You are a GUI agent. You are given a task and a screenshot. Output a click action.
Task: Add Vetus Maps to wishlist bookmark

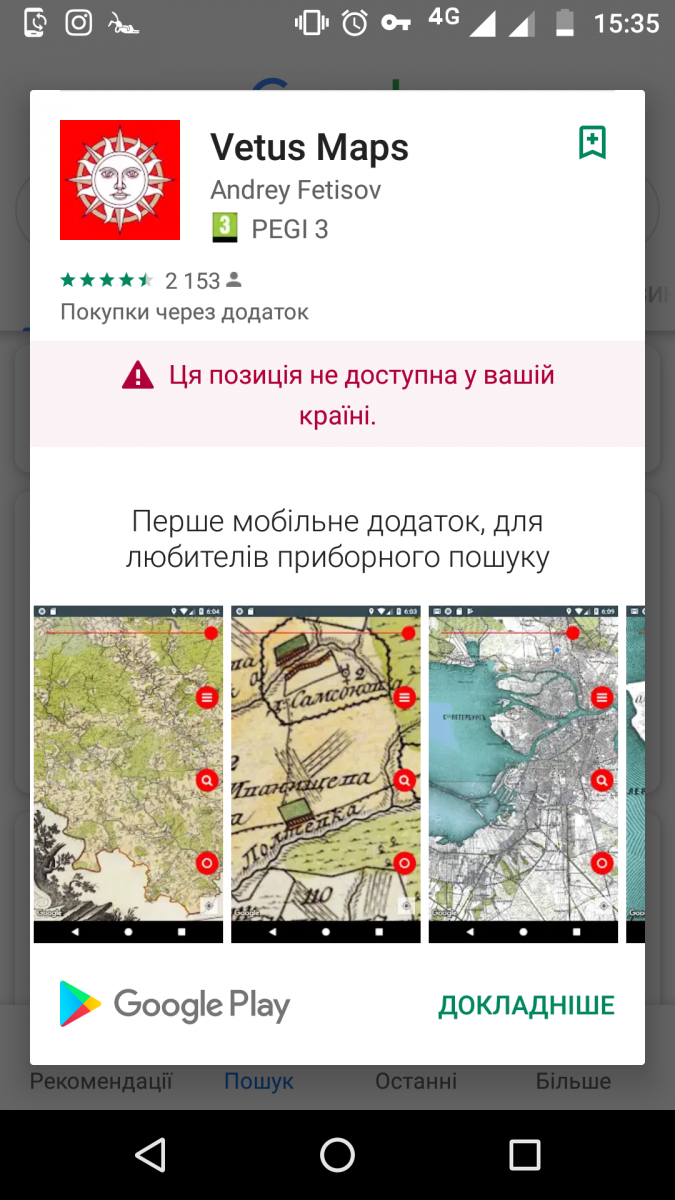(592, 143)
